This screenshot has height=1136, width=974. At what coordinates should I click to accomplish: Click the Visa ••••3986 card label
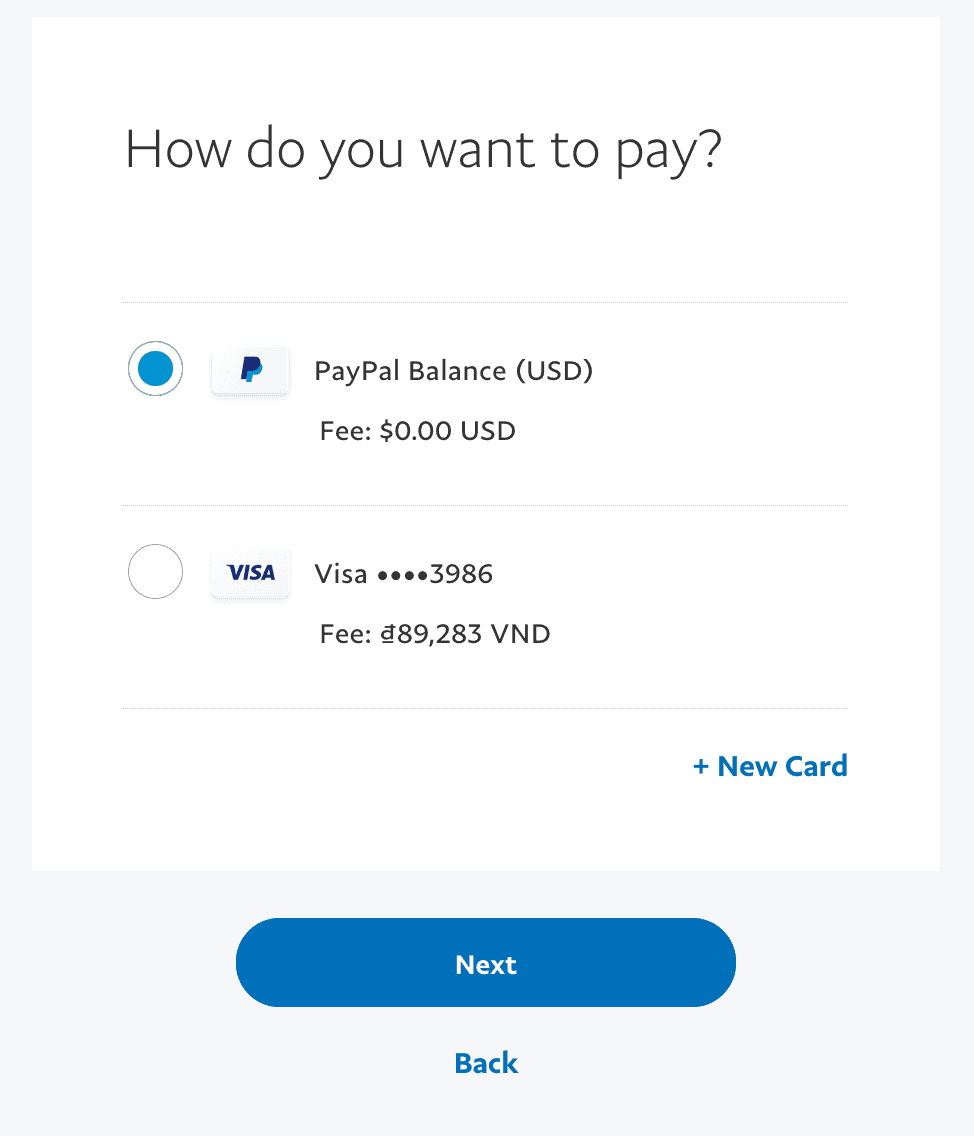point(404,573)
